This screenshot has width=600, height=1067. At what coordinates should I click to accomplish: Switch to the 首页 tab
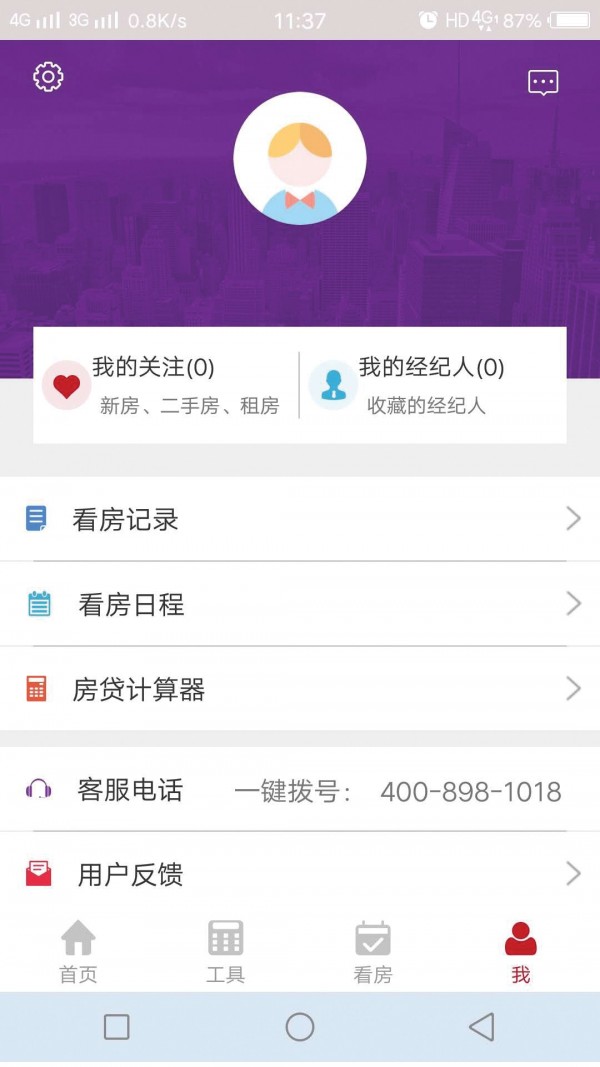tap(78, 952)
